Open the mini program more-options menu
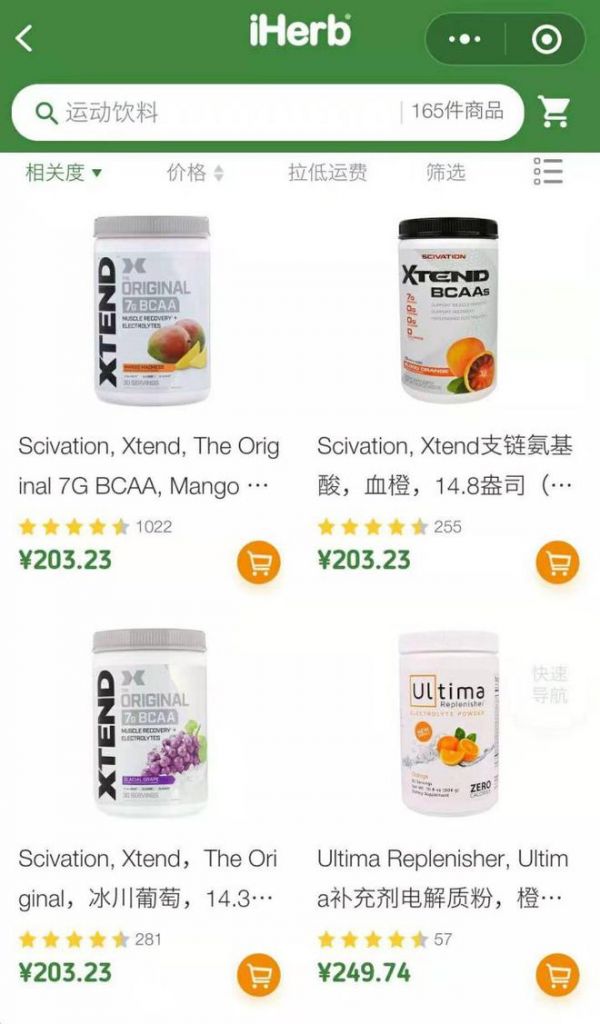The height and width of the screenshot is (1024, 600). (x=465, y=39)
